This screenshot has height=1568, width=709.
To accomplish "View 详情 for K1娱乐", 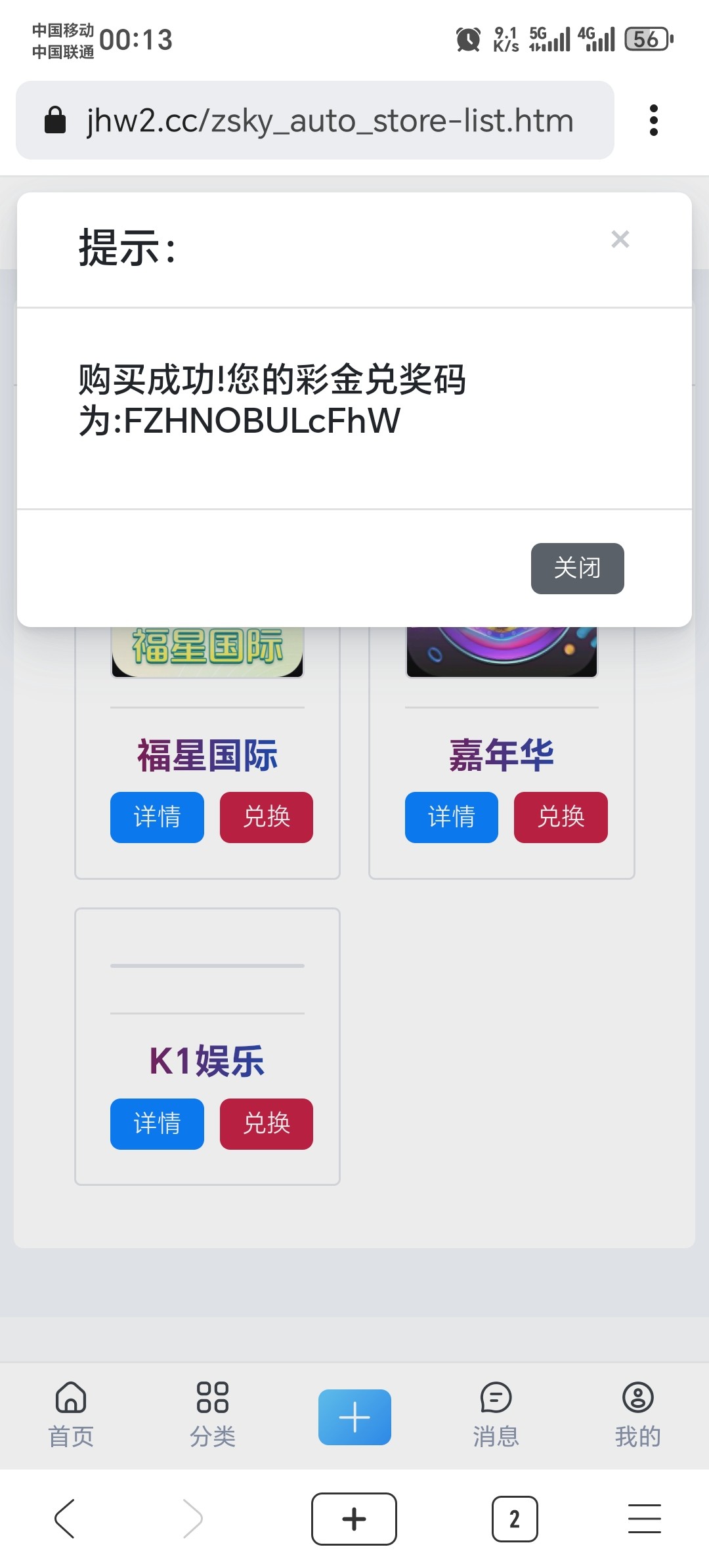I will [x=157, y=1123].
